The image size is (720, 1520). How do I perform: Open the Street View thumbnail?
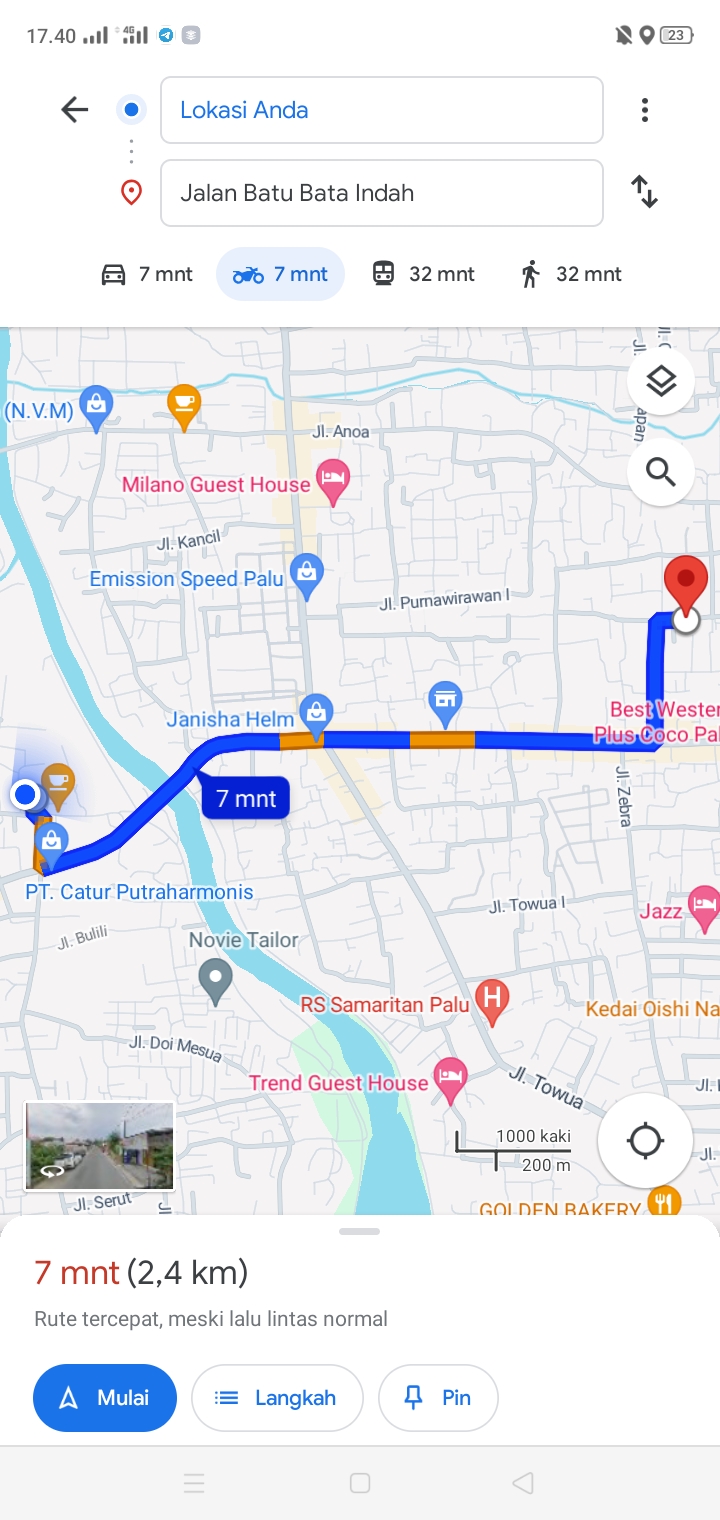click(x=100, y=1146)
